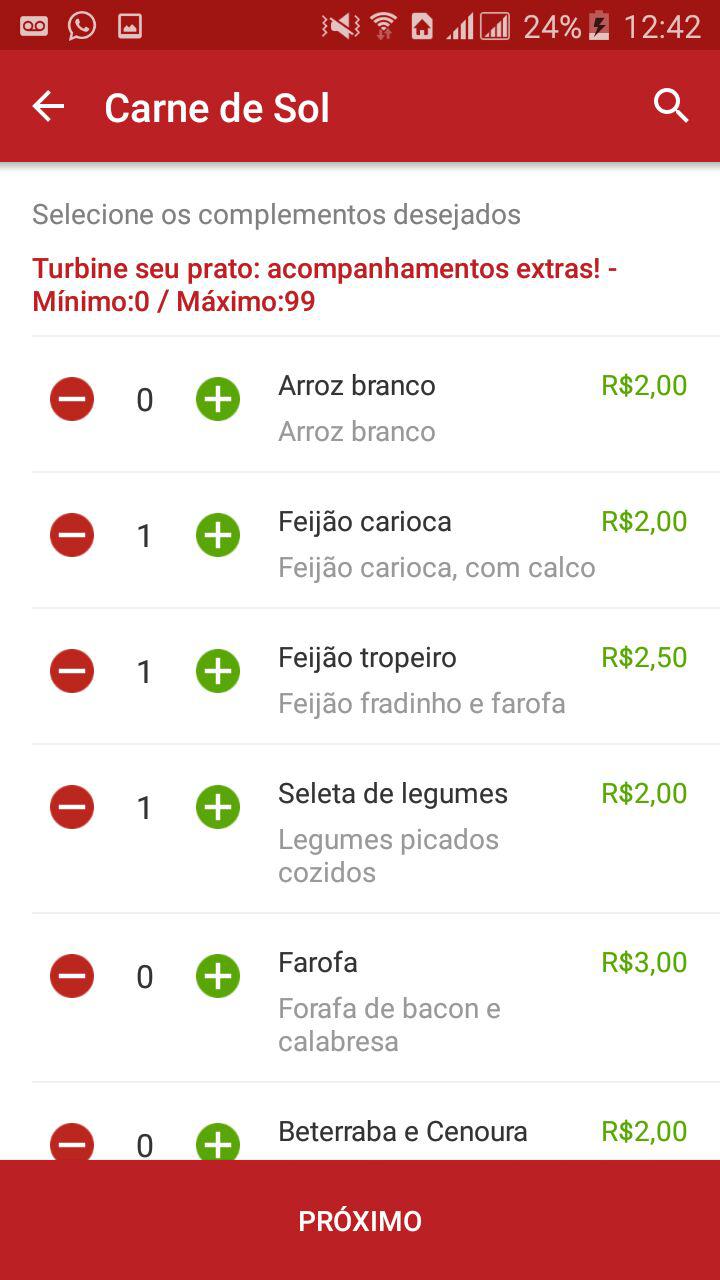The image size is (720, 1280).
Task: Go back from Carne de Sol
Action: [48, 107]
